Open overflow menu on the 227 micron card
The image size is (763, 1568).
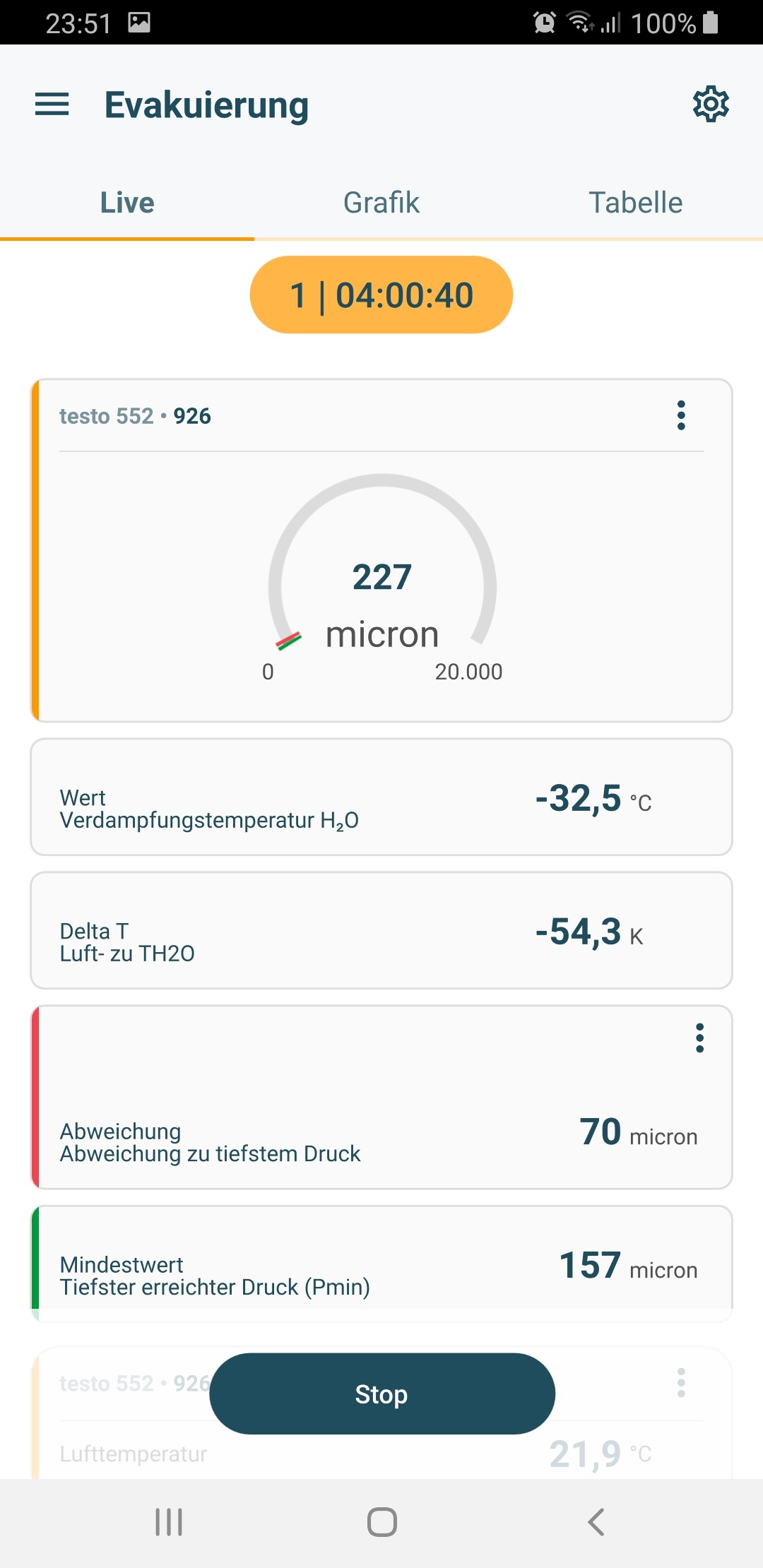click(x=681, y=415)
